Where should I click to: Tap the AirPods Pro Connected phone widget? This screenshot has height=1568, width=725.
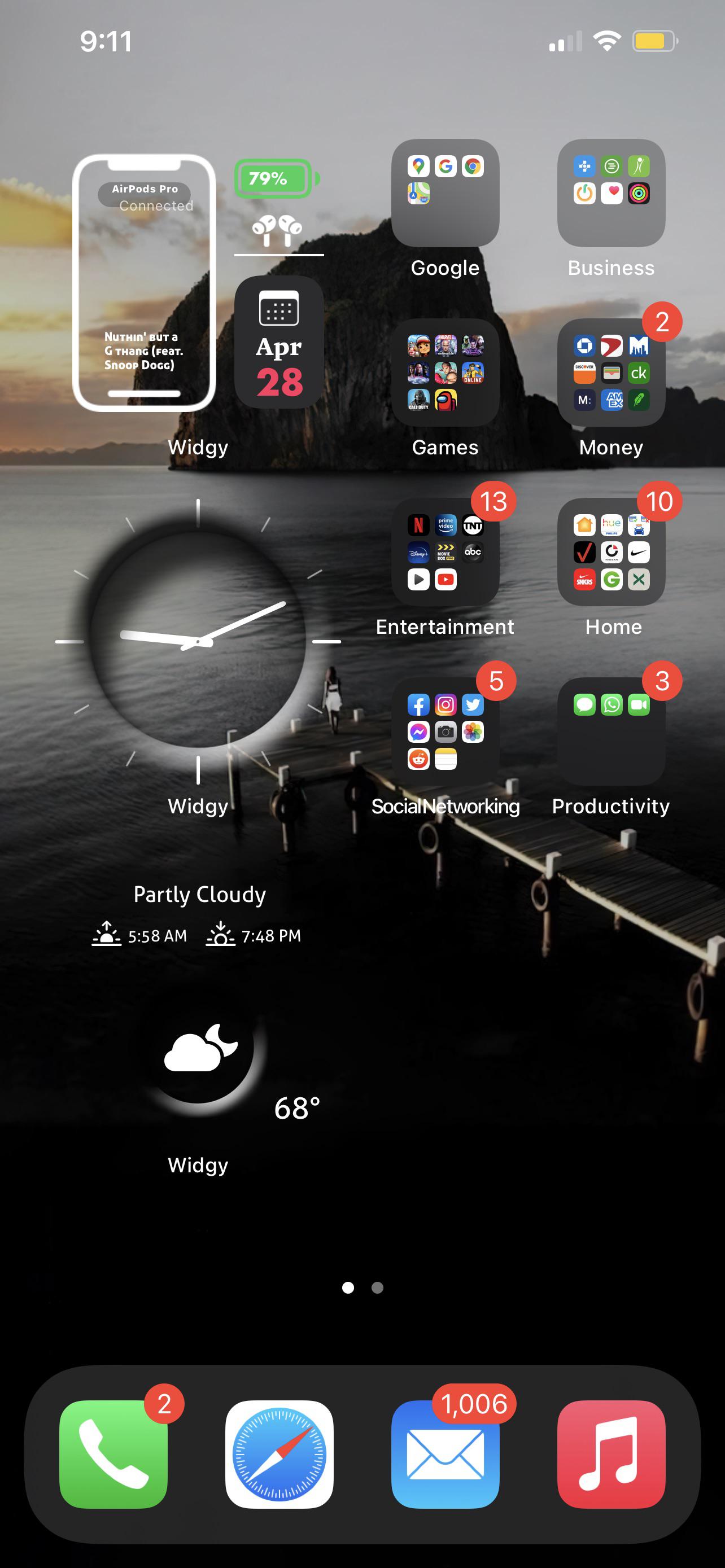point(145,285)
